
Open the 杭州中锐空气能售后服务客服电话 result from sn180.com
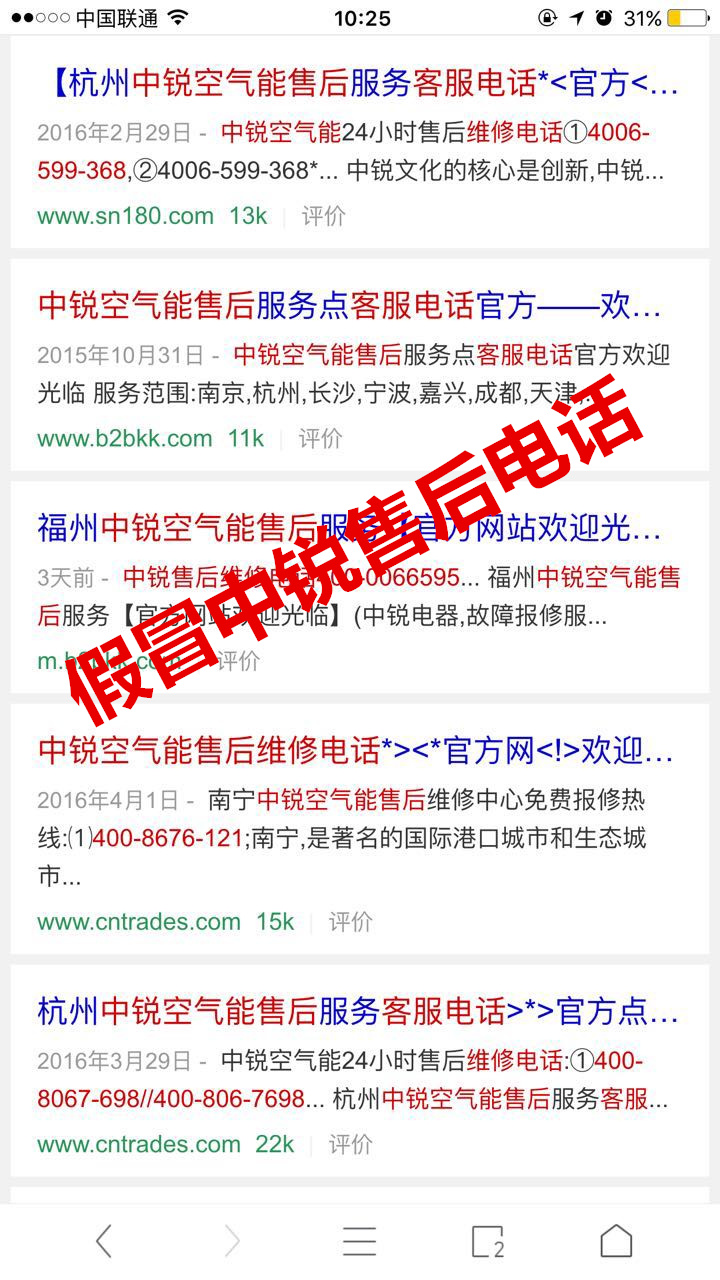(x=360, y=84)
